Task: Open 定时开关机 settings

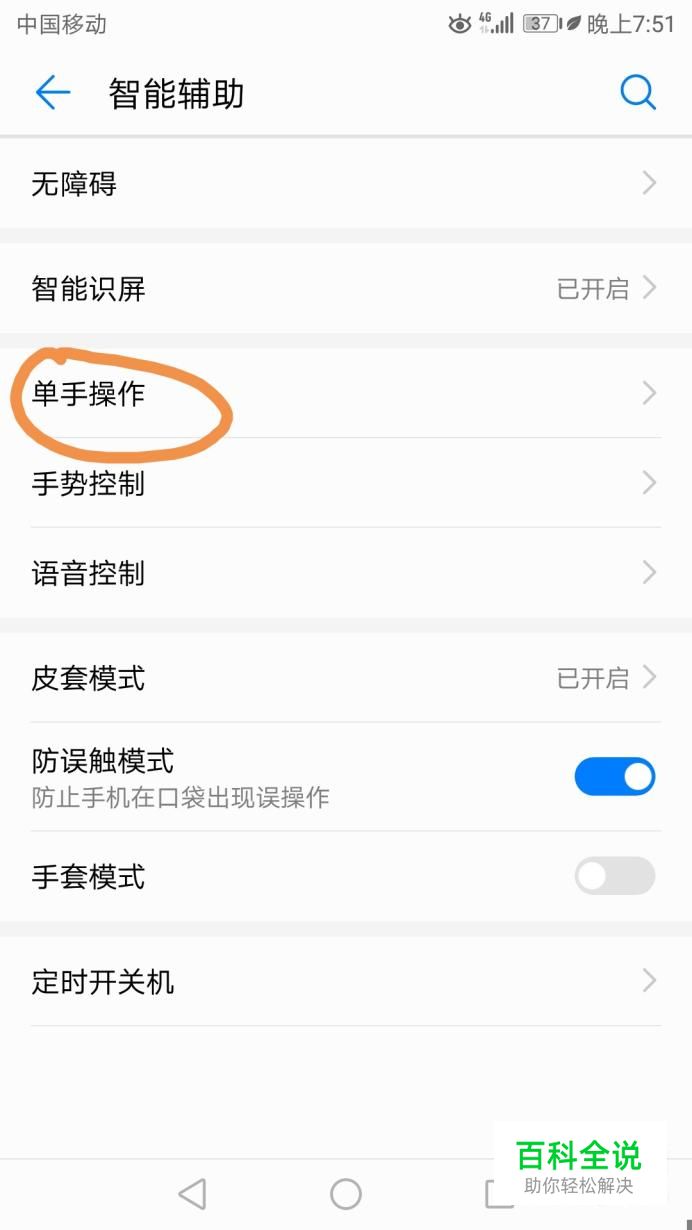Action: [x=346, y=981]
